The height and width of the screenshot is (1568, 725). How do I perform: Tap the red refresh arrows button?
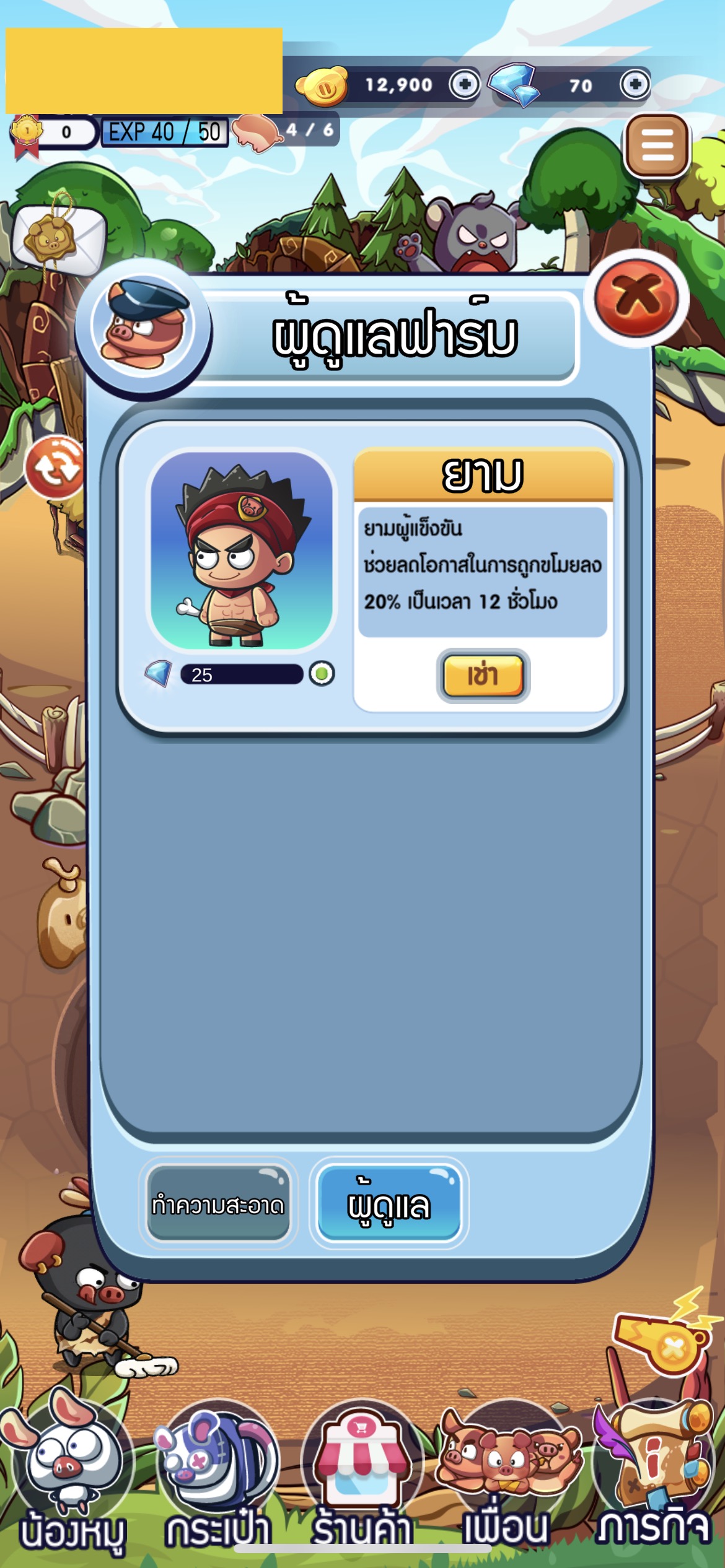[x=56, y=468]
